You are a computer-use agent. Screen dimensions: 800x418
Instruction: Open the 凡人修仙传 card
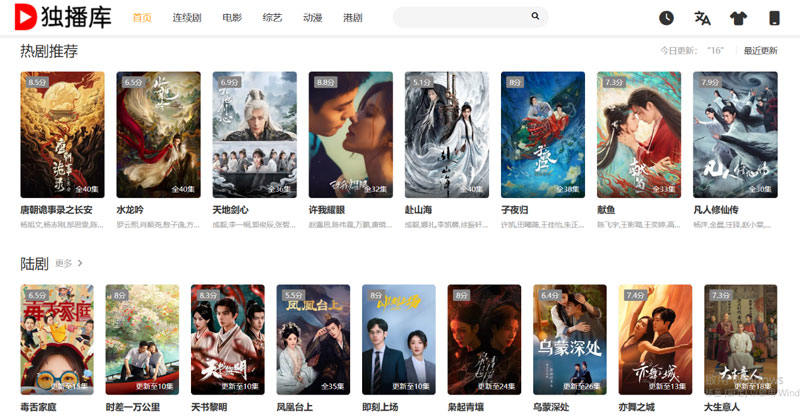(735, 134)
